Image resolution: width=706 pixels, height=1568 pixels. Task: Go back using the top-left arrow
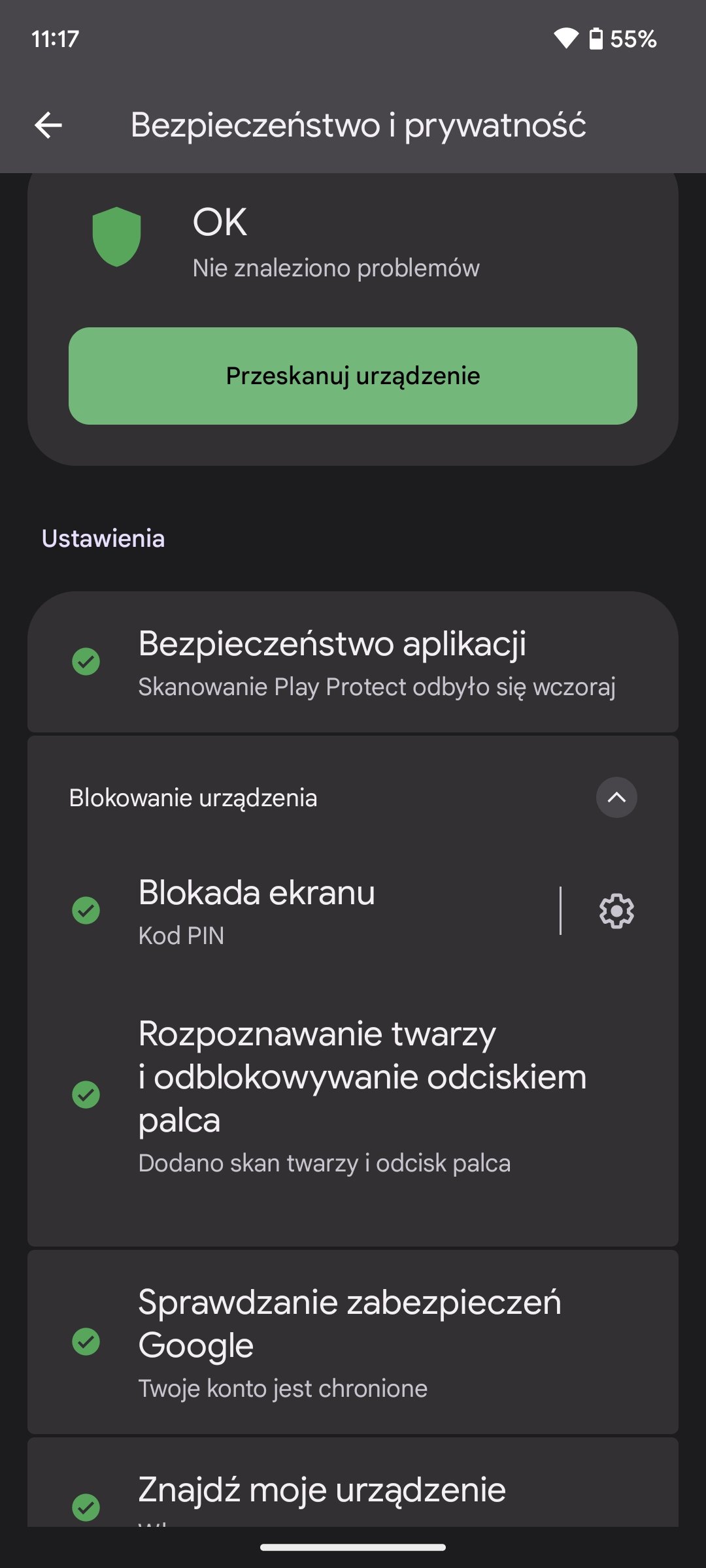pos(48,125)
